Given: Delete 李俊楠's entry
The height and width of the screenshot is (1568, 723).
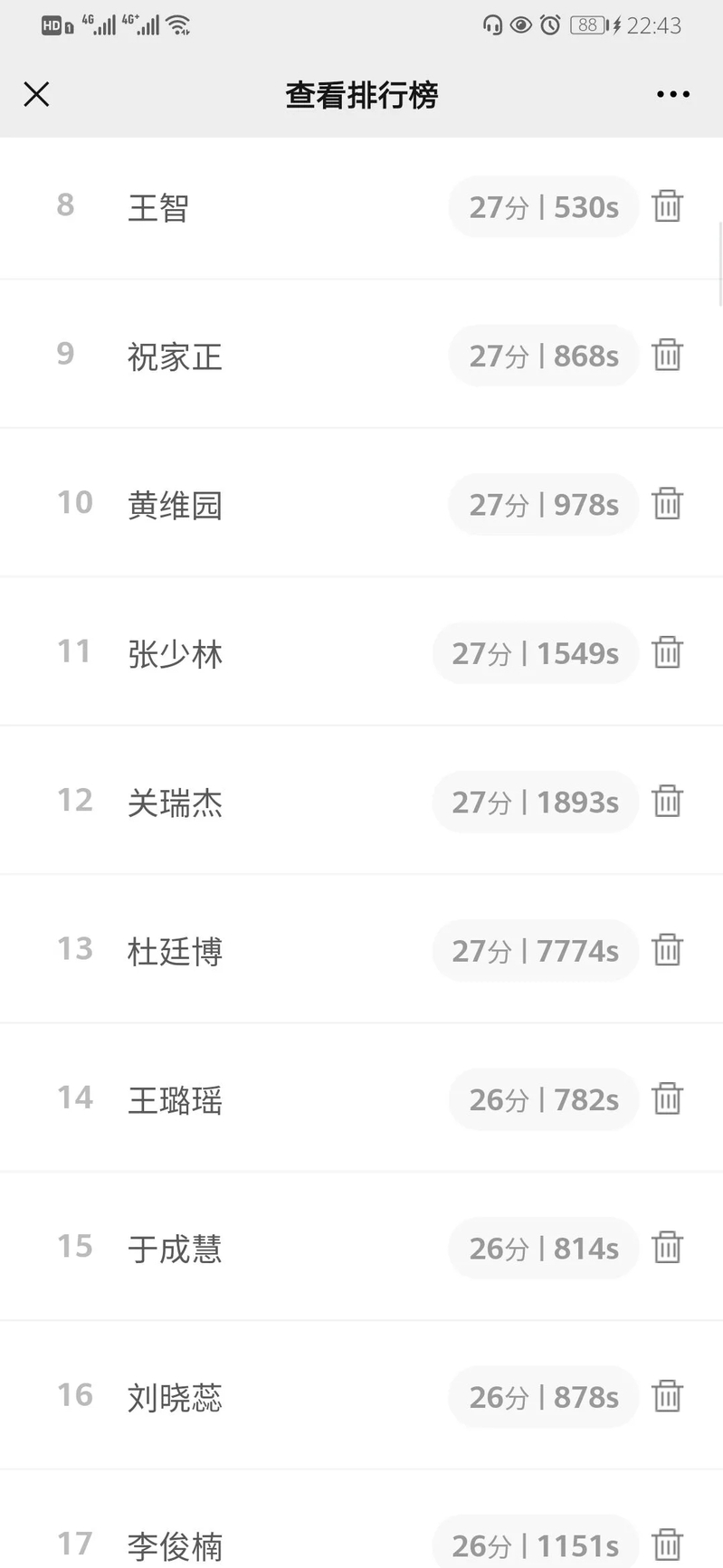Looking at the screenshot, I should point(668,1544).
